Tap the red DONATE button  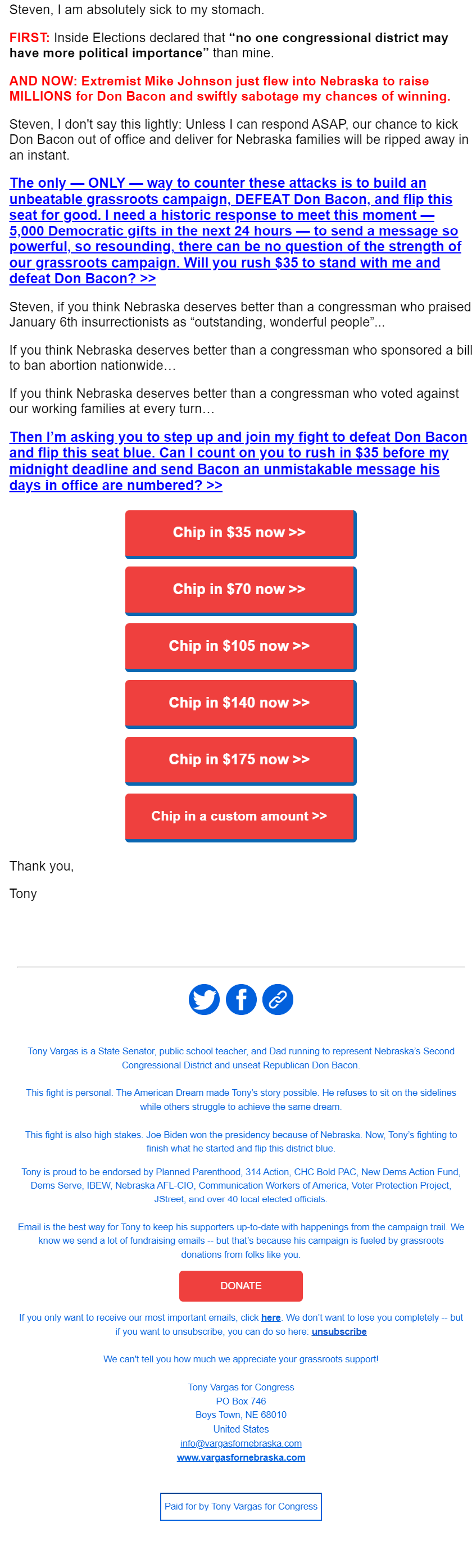(x=240, y=1285)
